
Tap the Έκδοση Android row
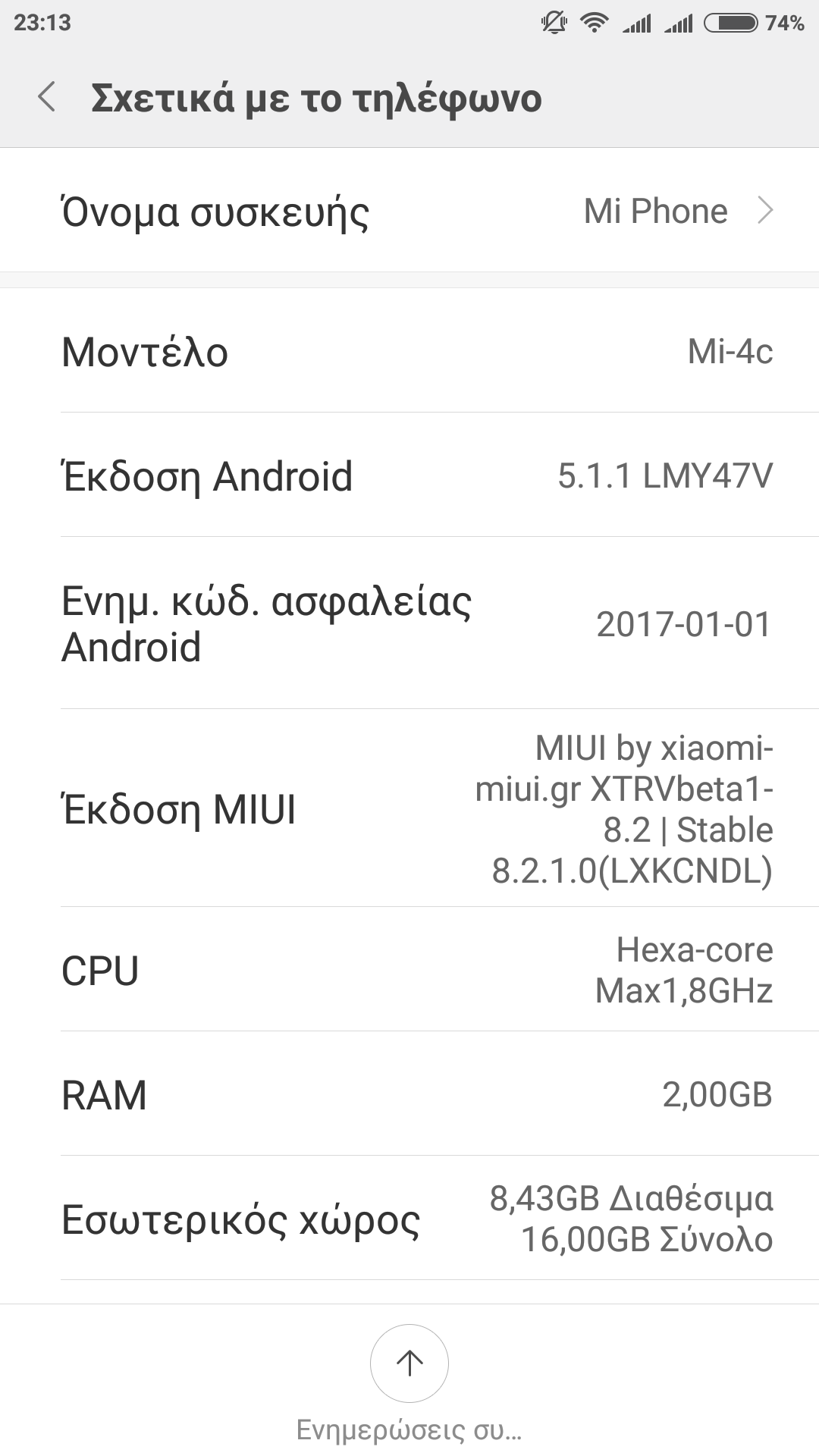coord(409,475)
